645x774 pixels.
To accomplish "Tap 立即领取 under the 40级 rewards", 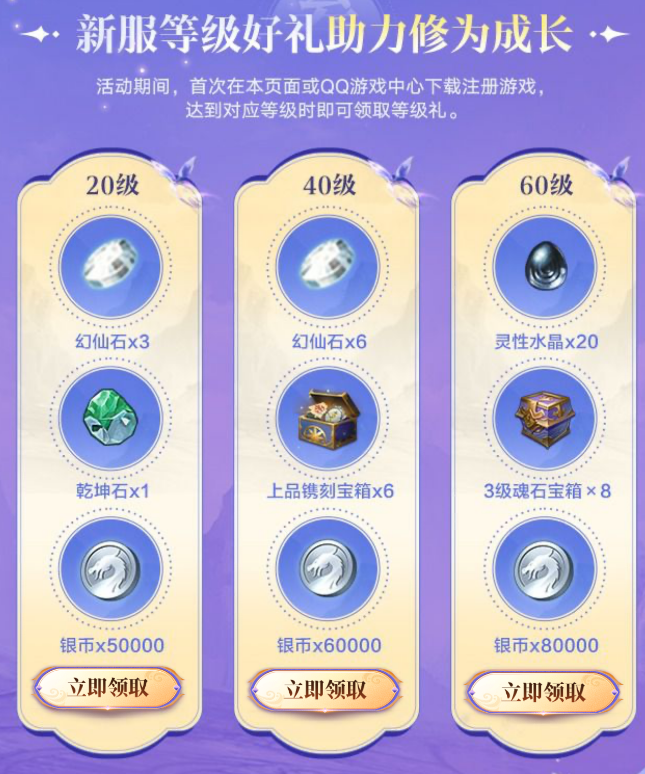I will 325,690.
